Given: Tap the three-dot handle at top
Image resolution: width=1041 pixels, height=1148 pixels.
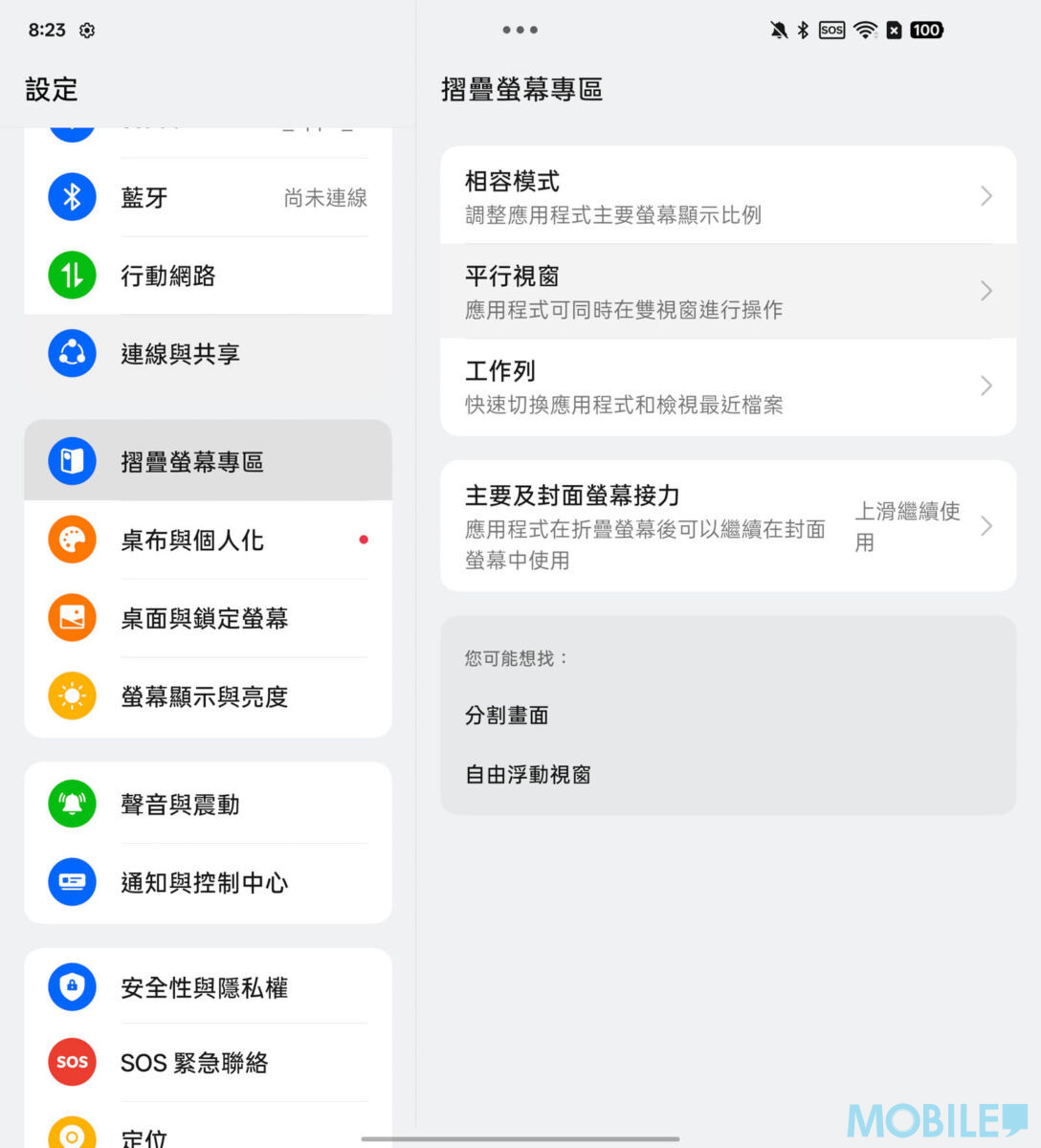Looking at the screenshot, I should [x=520, y=30].
